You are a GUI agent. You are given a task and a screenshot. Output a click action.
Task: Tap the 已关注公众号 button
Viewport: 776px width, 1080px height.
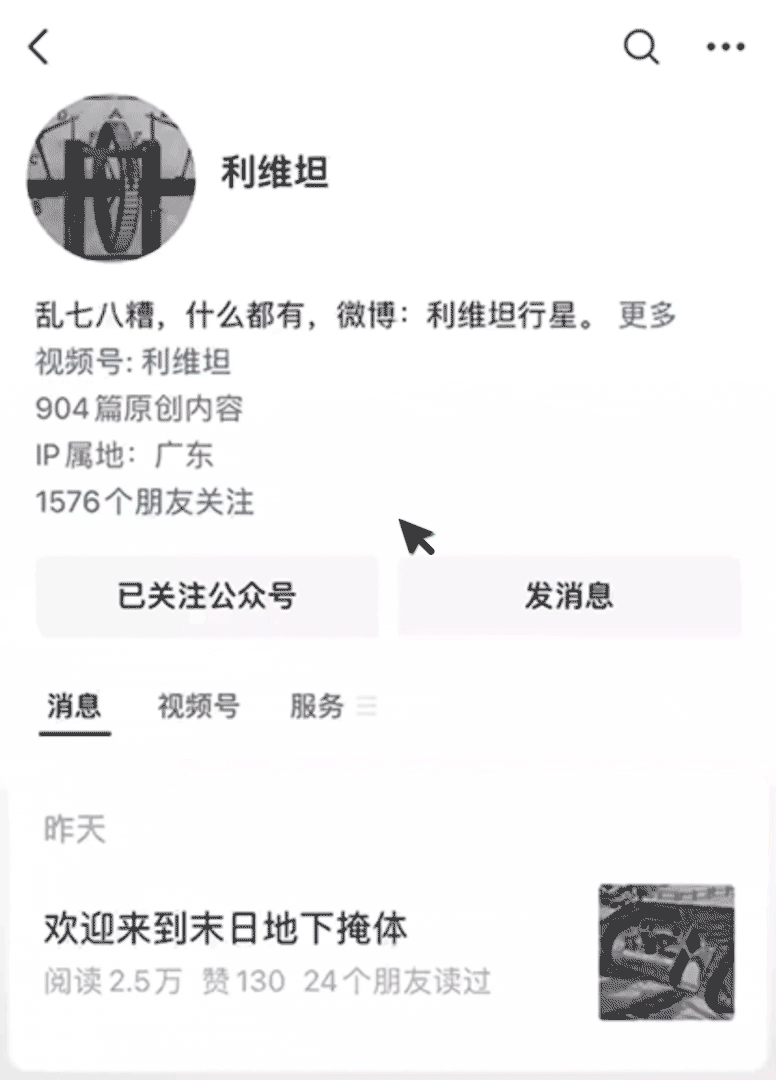click(x=207, y=597)
